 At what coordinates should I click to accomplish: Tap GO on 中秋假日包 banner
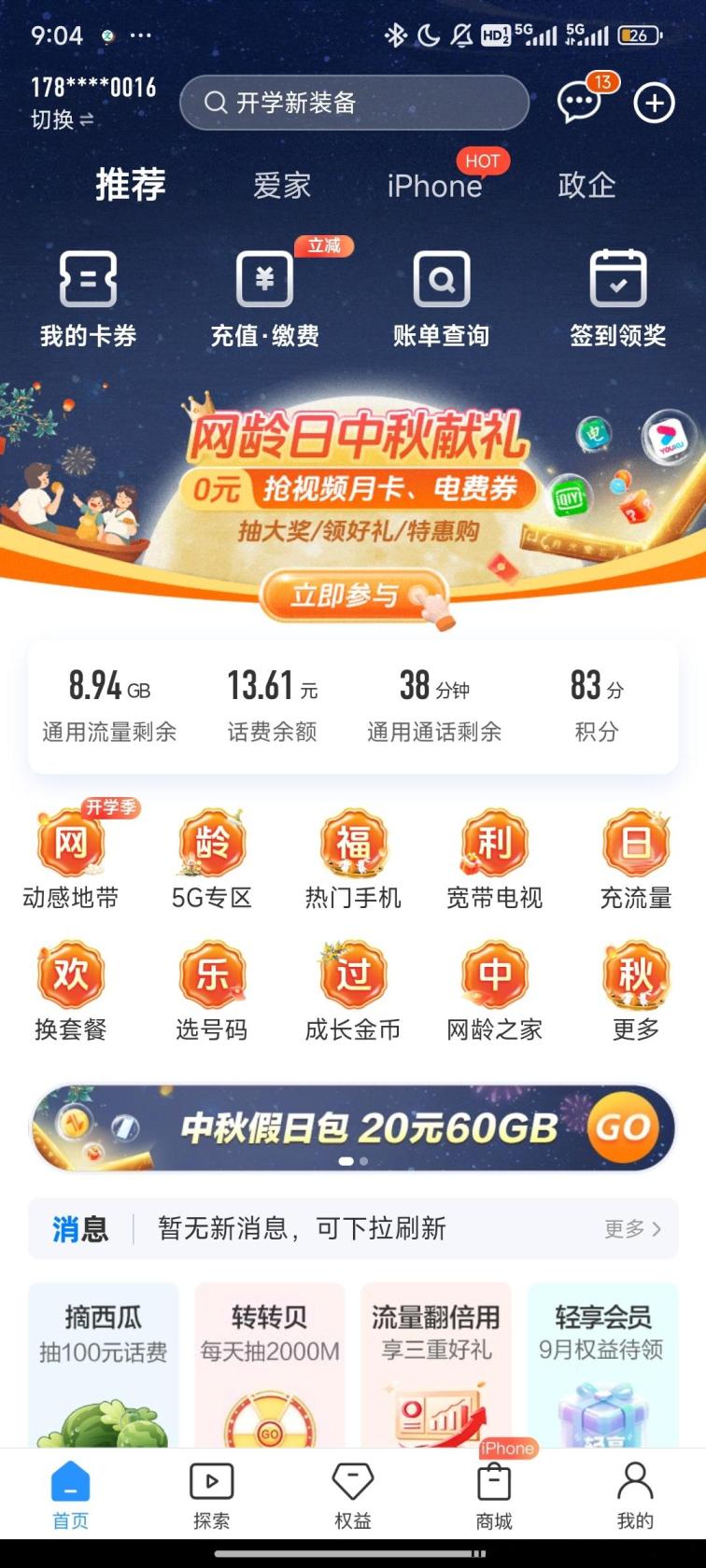pyautogui.click(x=623, y=1127)
